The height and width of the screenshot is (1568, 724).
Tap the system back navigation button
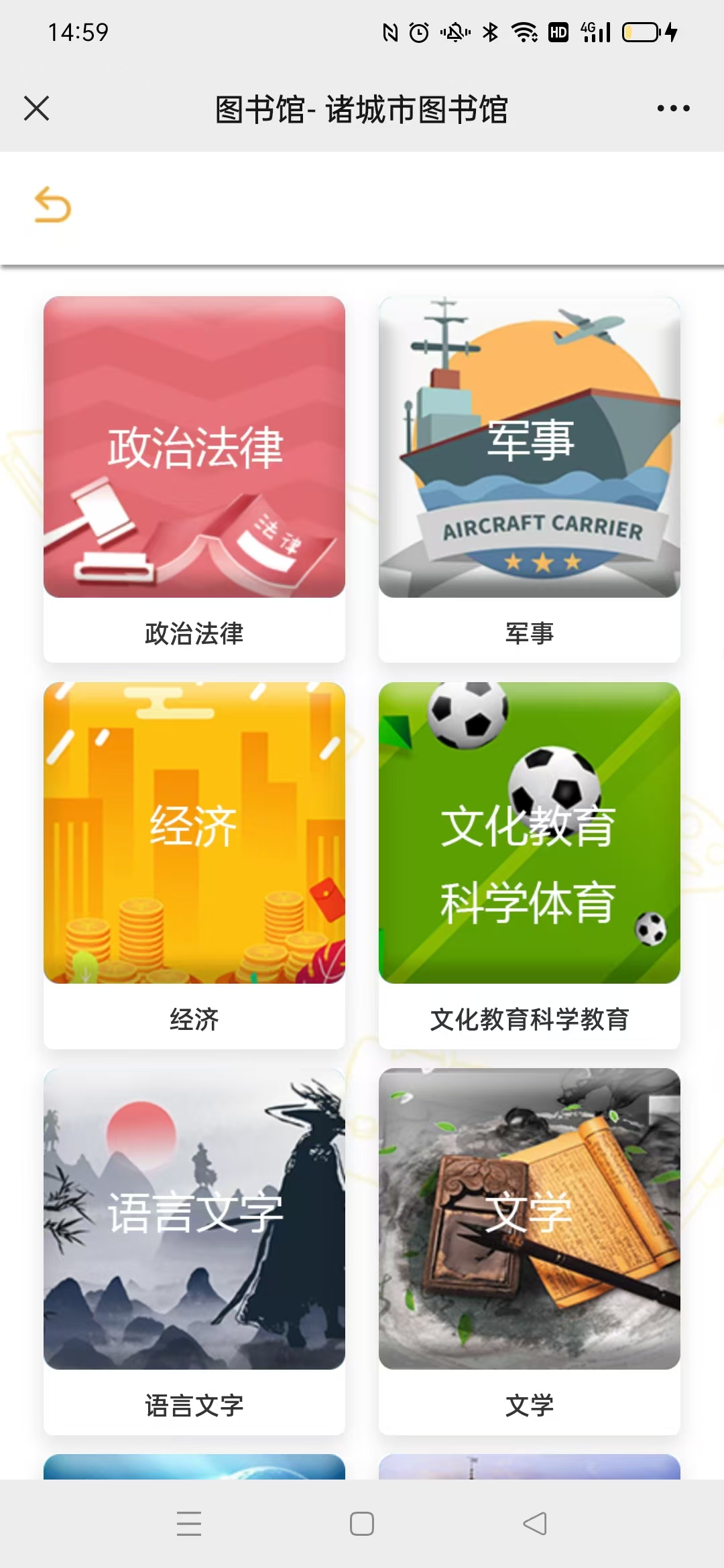[535, 1524]
